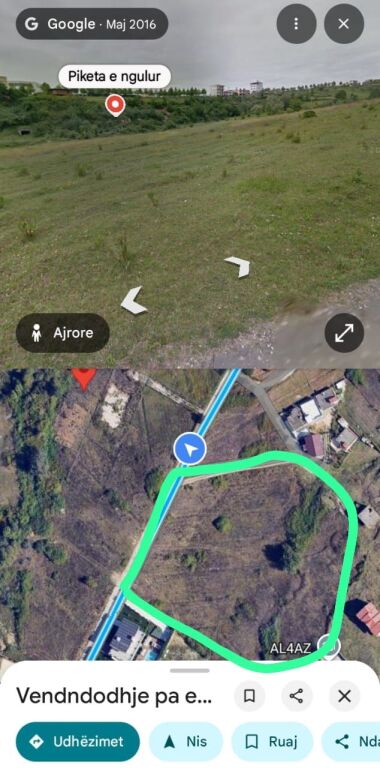Get directions with Udhëzimet
This screenshot has height=768, width=380.
pos(78,742)
